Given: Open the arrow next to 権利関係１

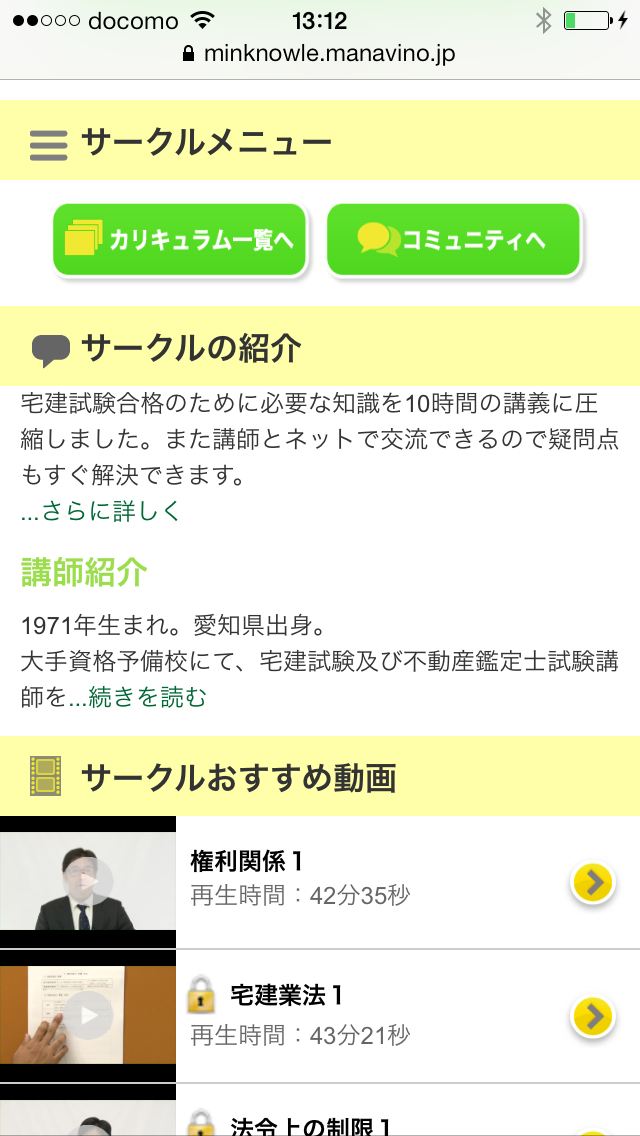Looking at the screenshot, I should coord(593,882).
